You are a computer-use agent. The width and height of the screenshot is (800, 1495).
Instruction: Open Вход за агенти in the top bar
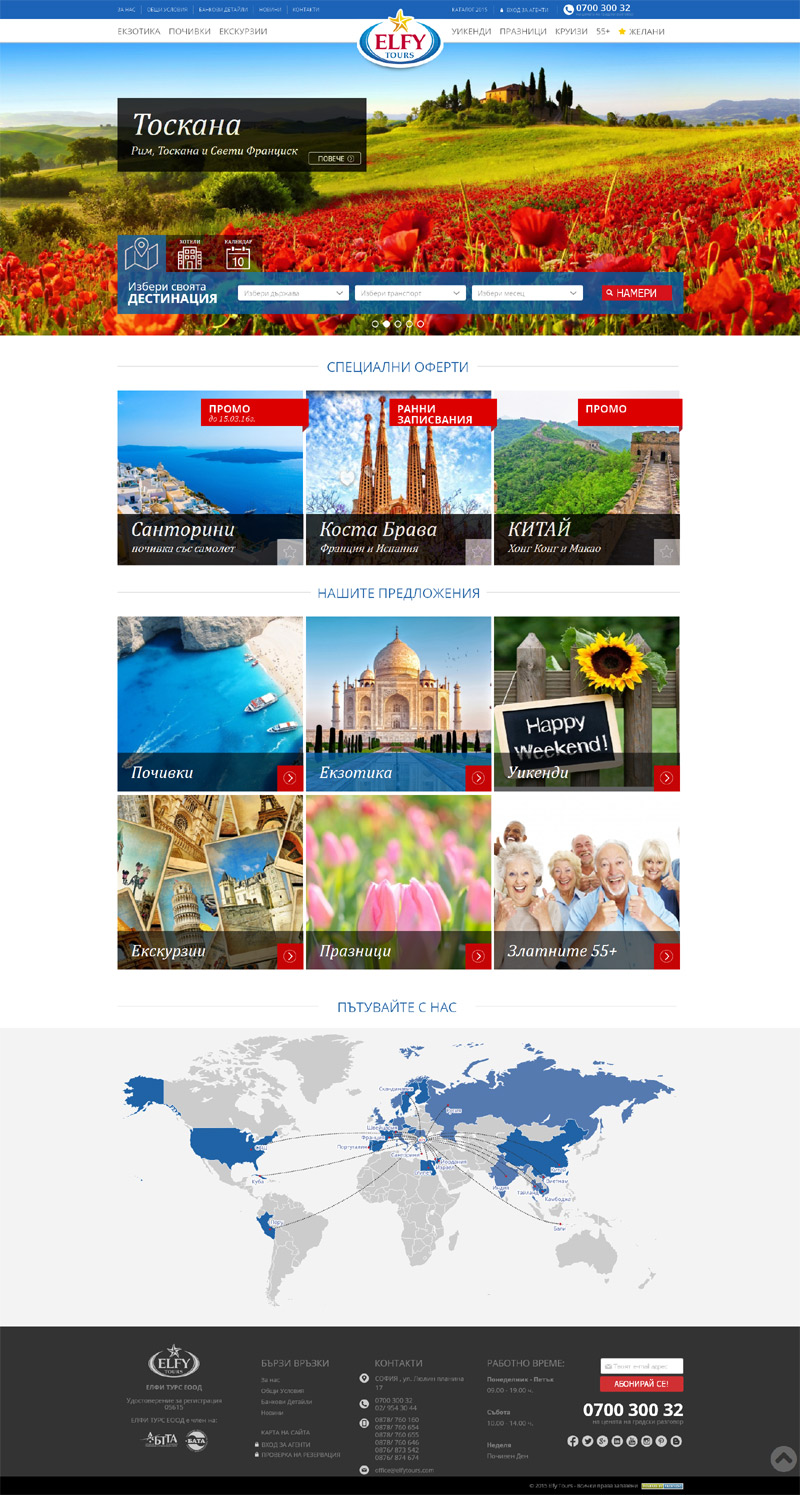click(x=523, y=9)
